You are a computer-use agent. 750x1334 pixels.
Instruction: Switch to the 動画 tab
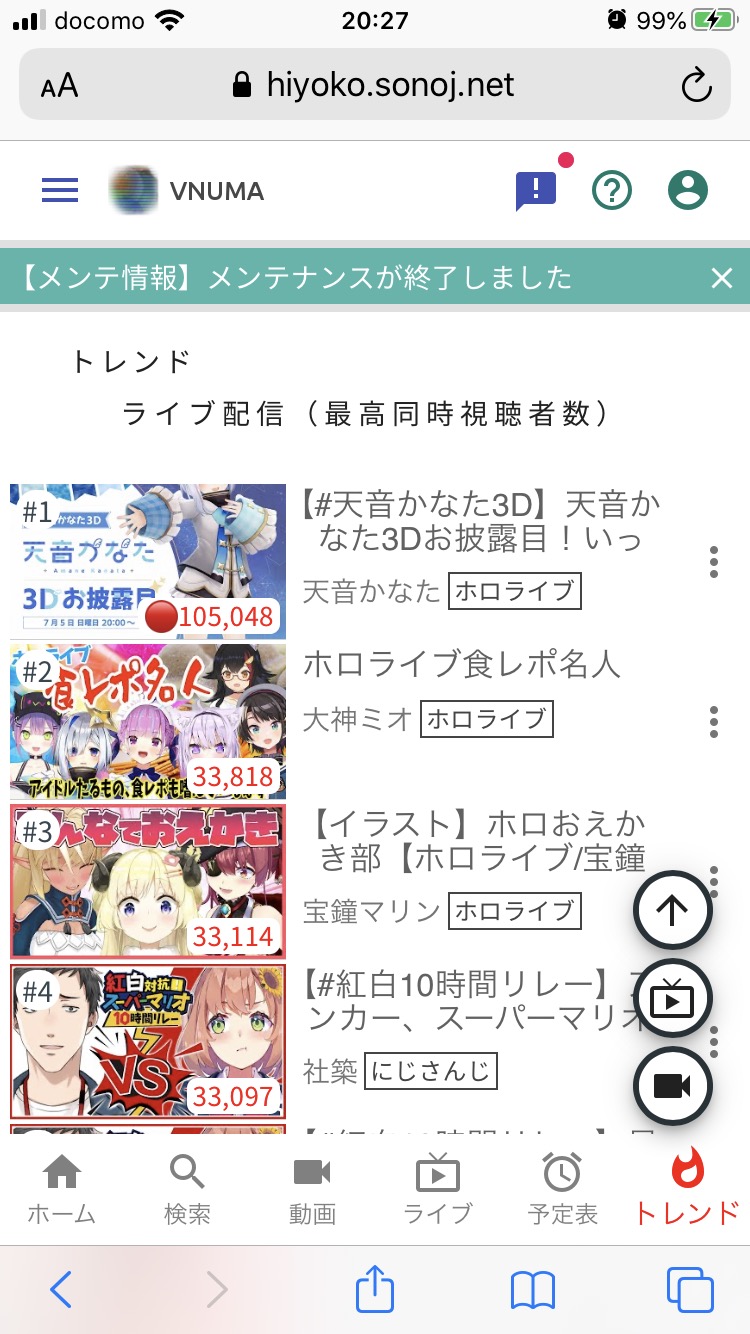[312, 1188]
